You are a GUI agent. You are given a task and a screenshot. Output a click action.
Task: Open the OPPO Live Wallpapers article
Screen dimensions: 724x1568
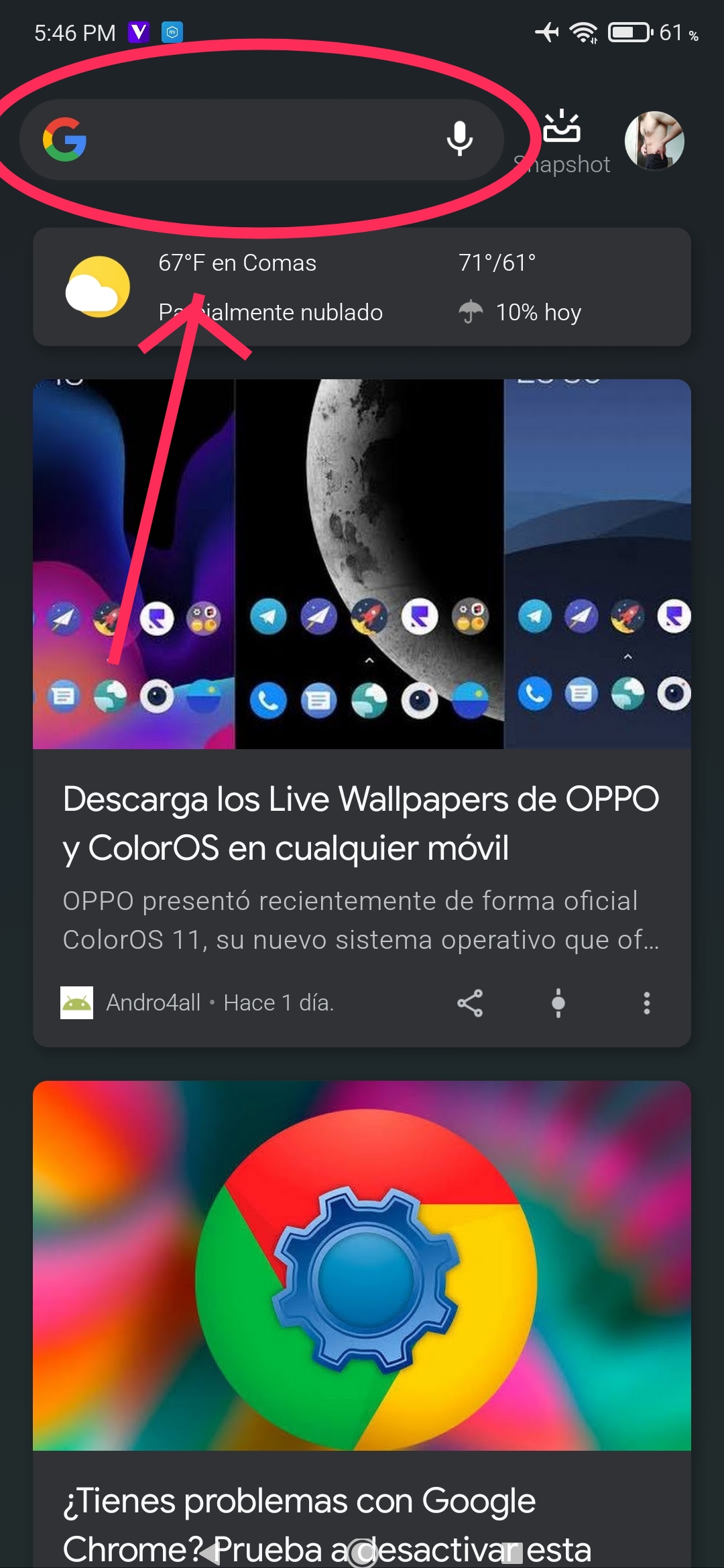362,712
